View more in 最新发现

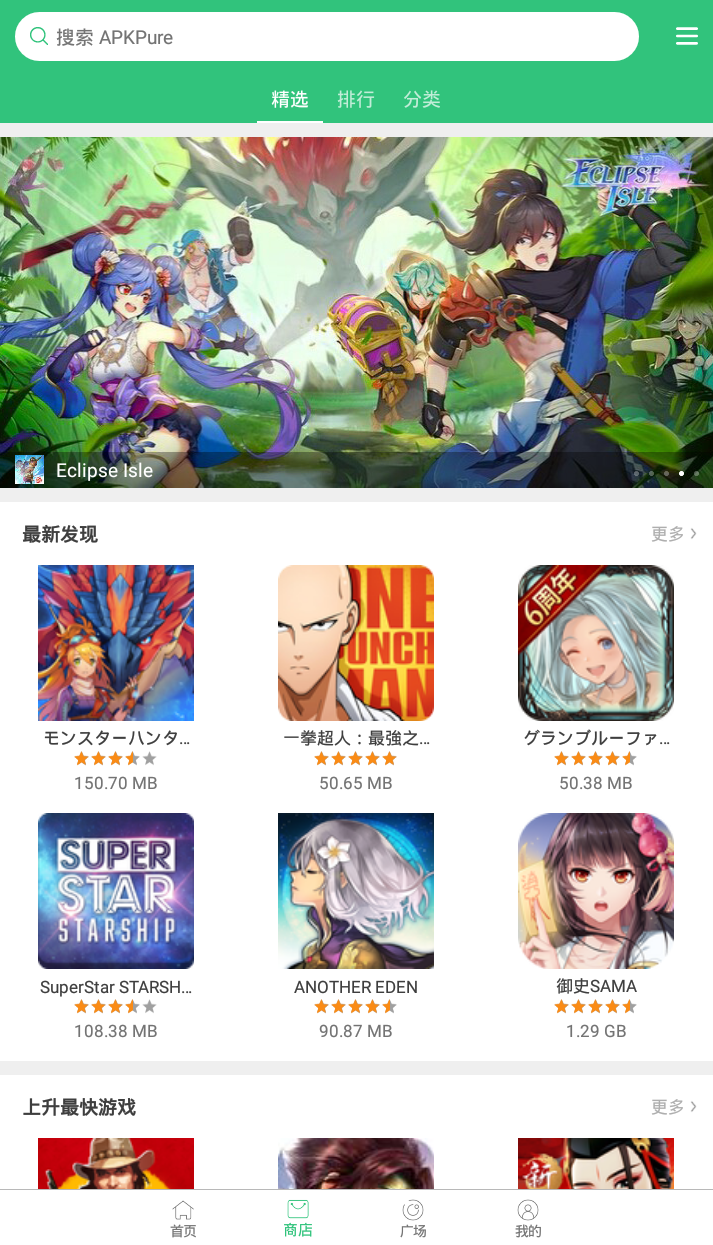pos(673,534)
